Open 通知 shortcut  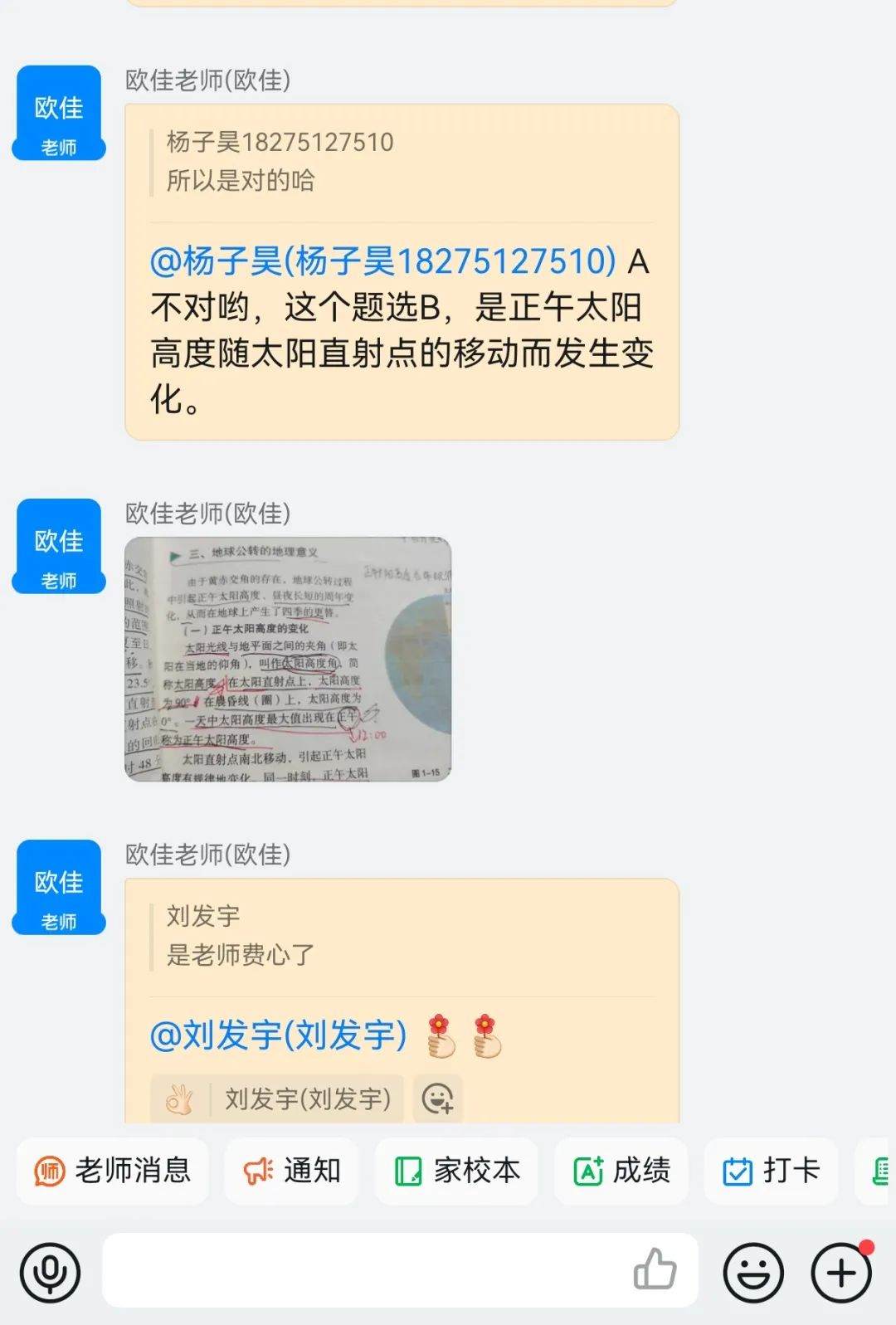click(291, 1171)
